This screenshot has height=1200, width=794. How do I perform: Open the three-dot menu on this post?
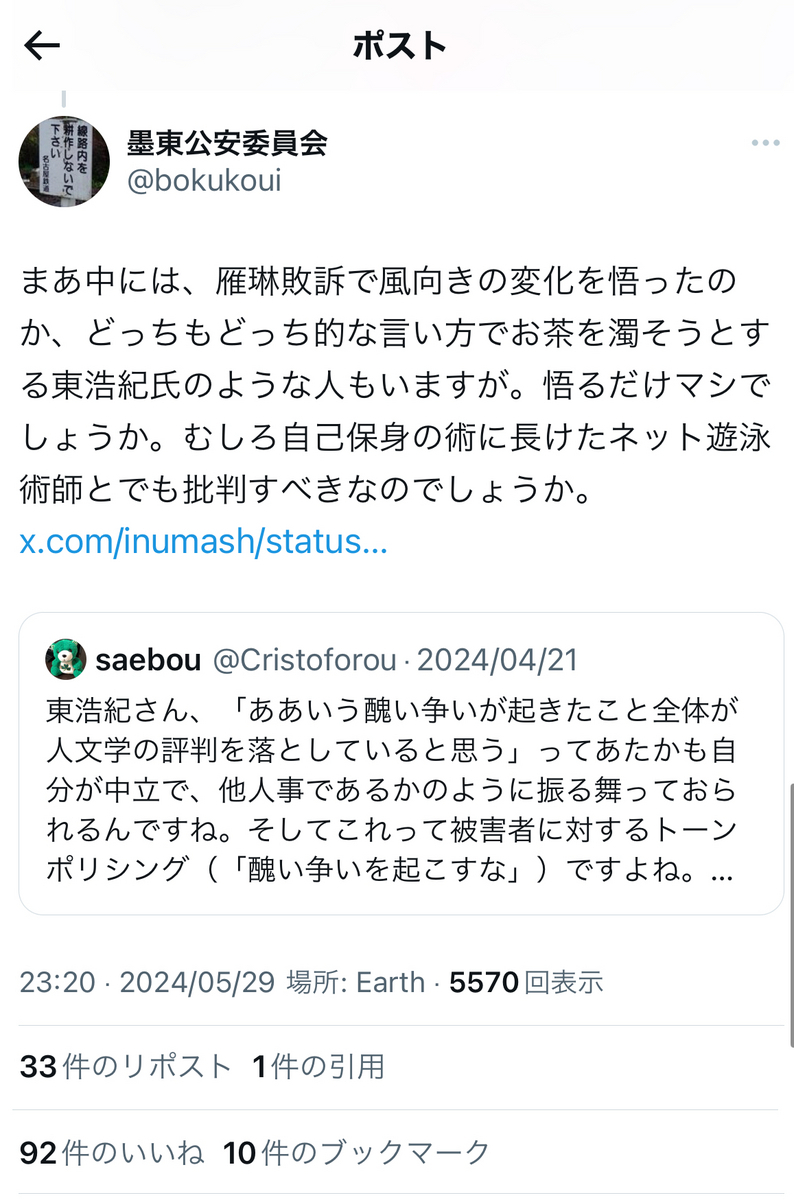click(x=765, y=143)
